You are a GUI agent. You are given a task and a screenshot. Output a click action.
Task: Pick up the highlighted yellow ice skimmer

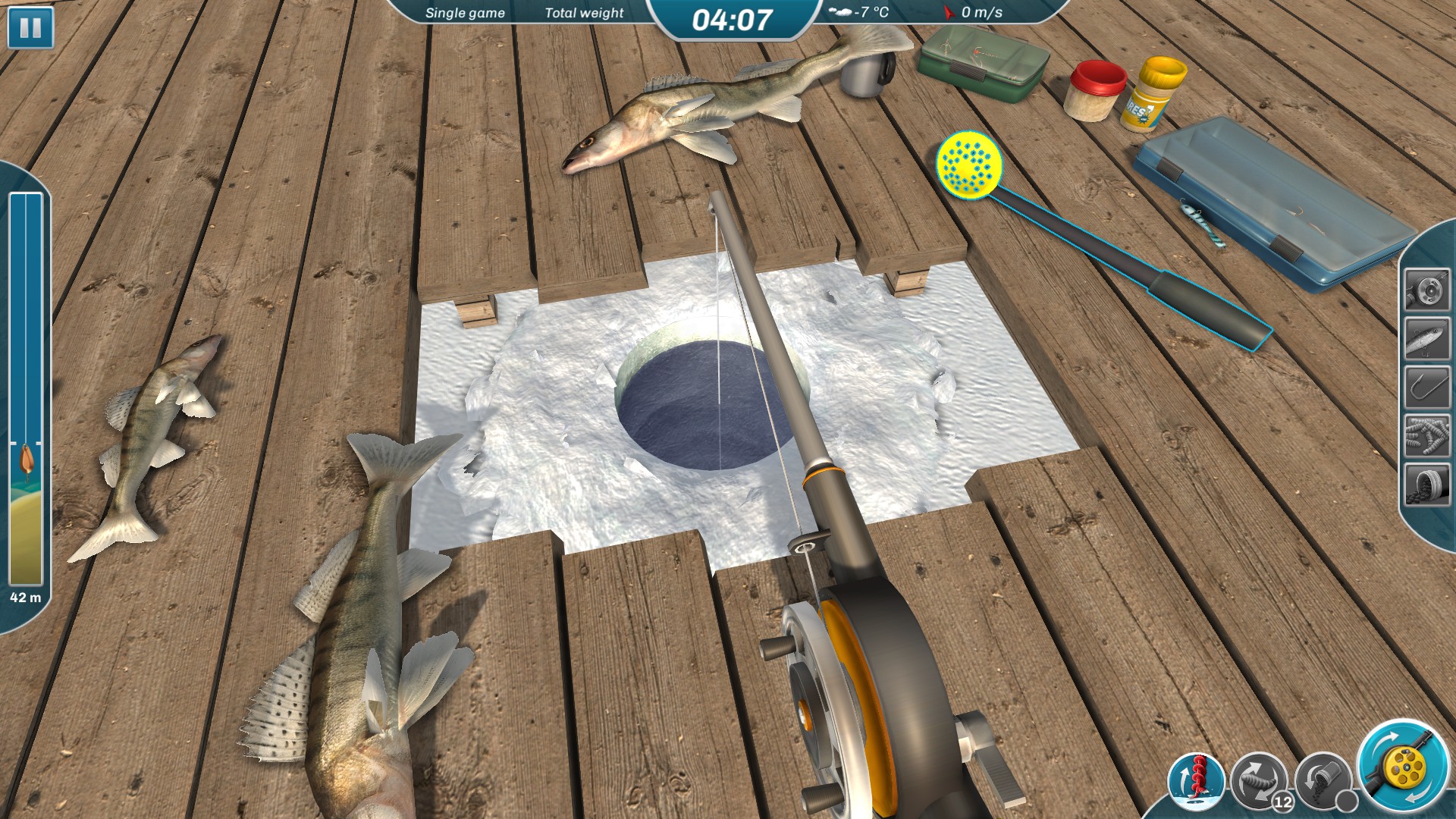[x=970, y=165]
